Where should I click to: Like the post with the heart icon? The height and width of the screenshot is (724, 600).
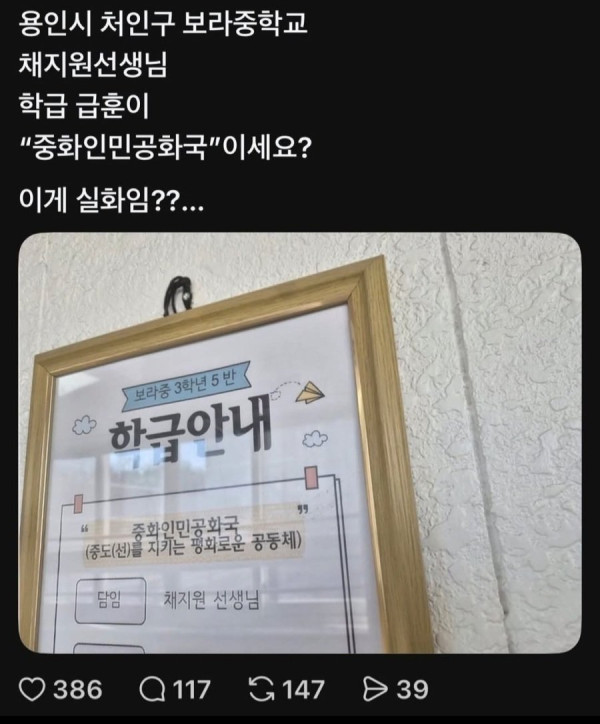32,689
